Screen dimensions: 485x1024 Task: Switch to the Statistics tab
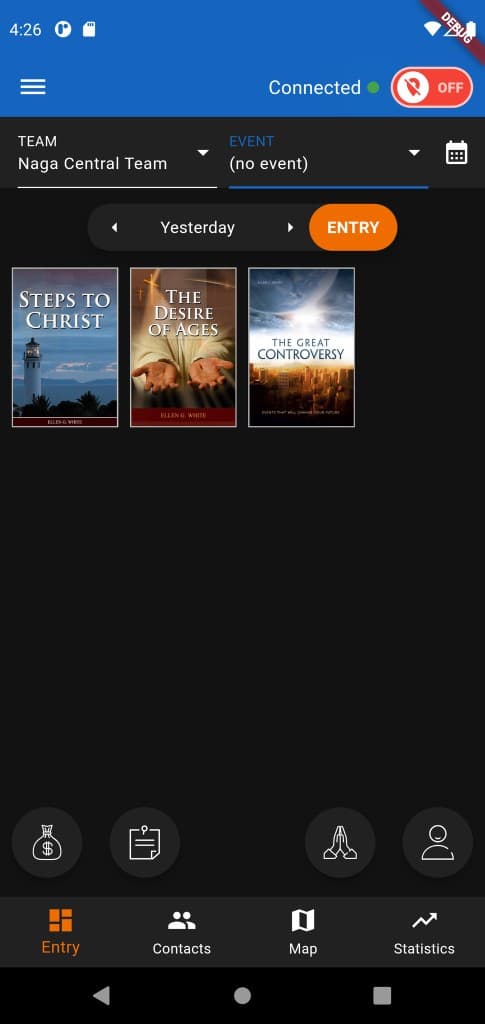click(x=424, y=932)
